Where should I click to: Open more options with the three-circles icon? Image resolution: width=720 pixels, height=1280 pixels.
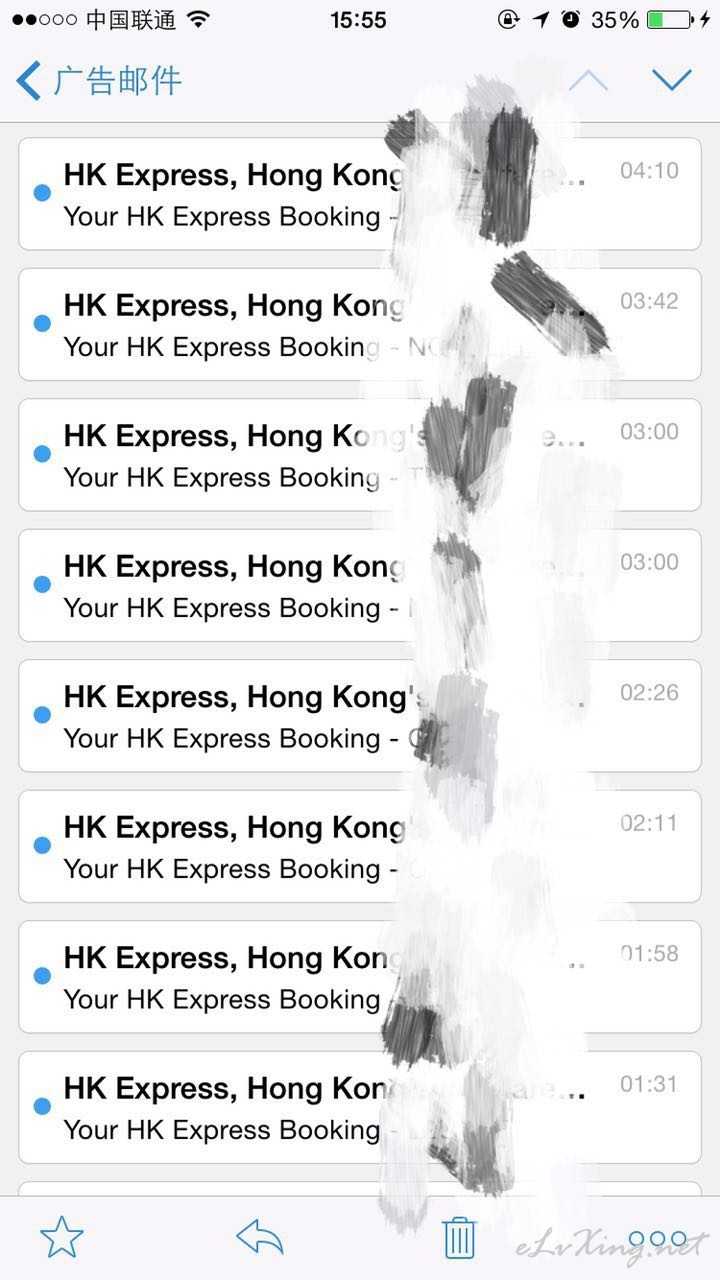[x=658, y=1238]
